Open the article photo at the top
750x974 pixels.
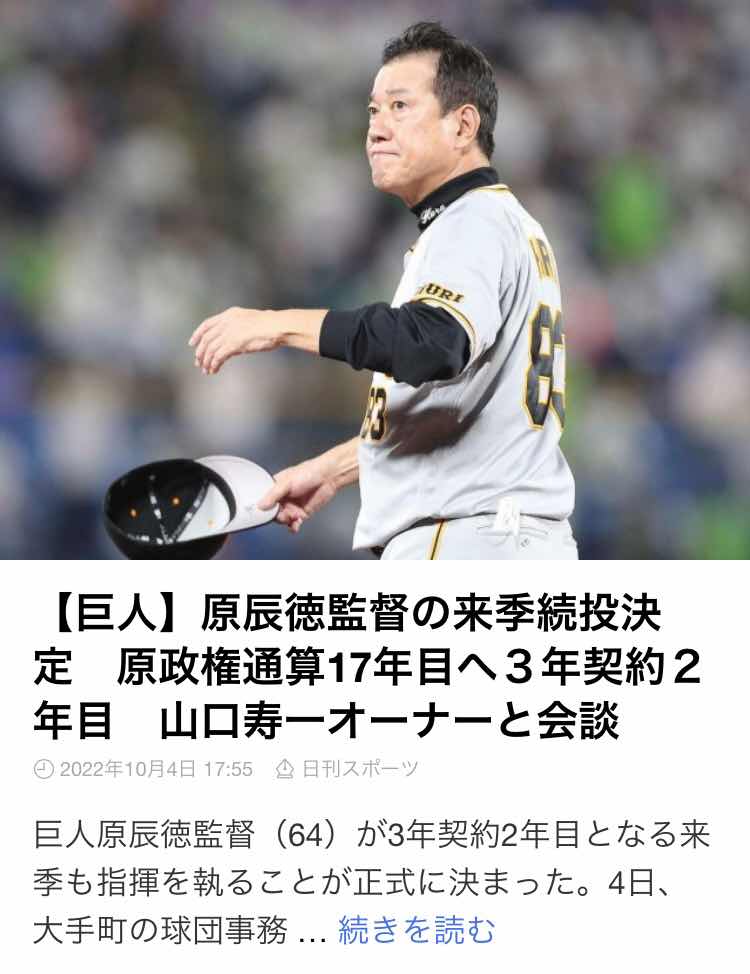pos(375,280)
